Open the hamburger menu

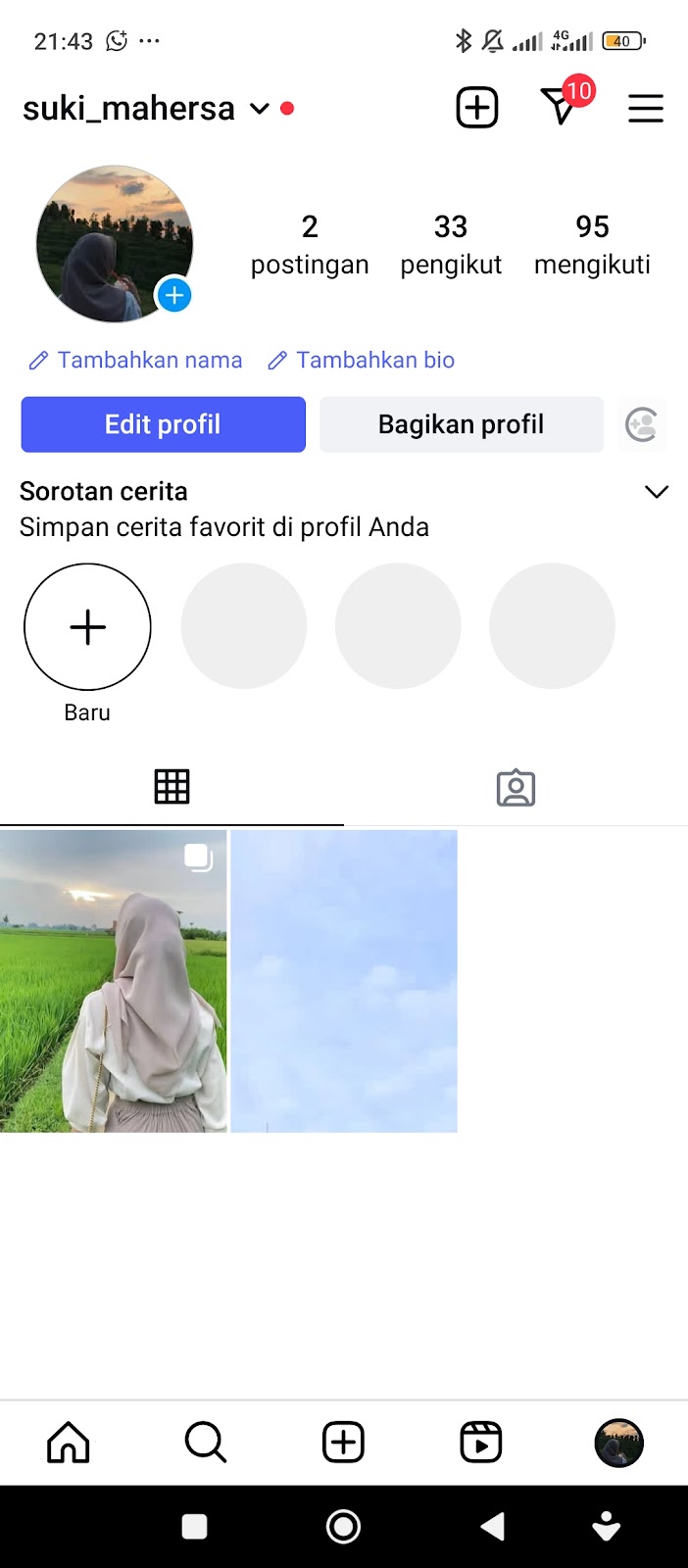(x=646, y=108)
